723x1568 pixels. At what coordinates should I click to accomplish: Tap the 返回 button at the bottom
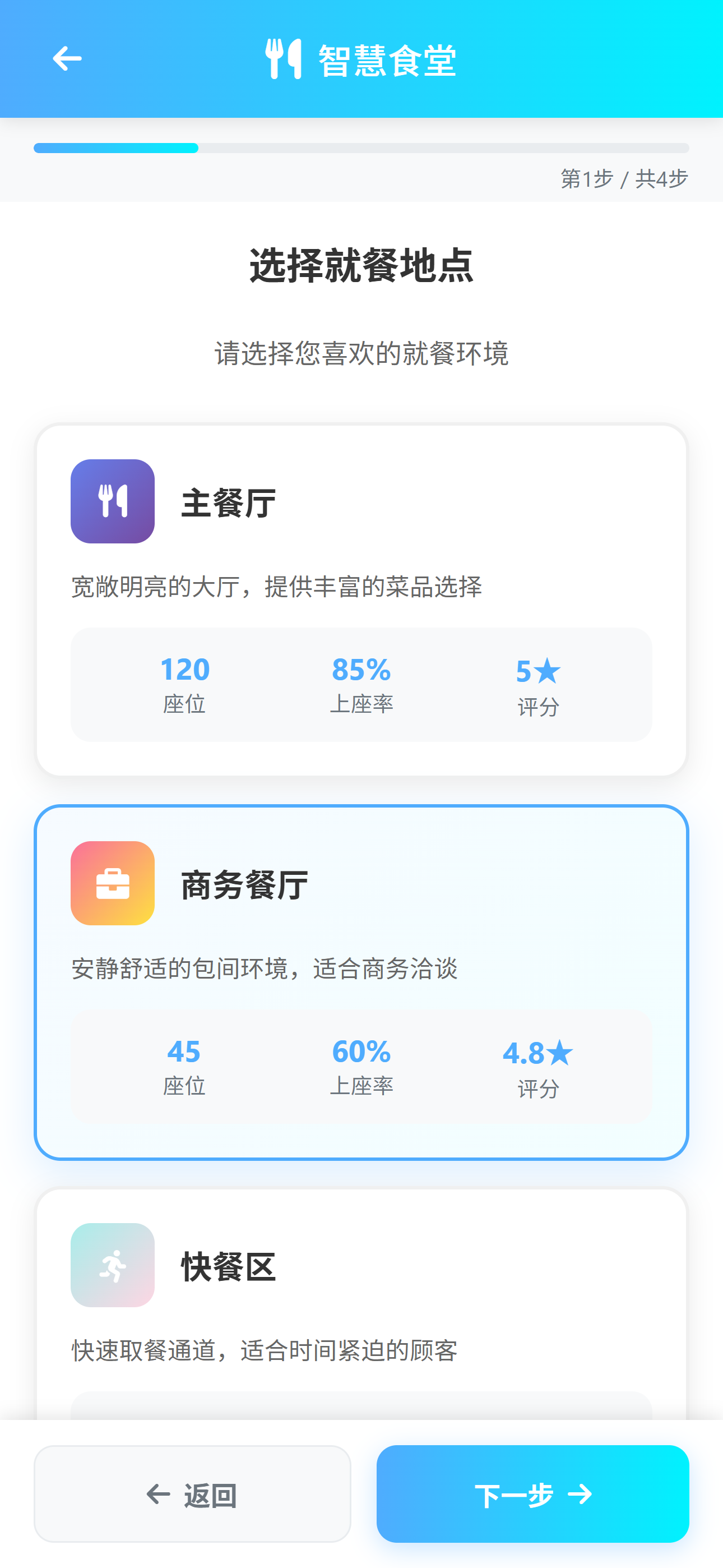pos(192,1494)
